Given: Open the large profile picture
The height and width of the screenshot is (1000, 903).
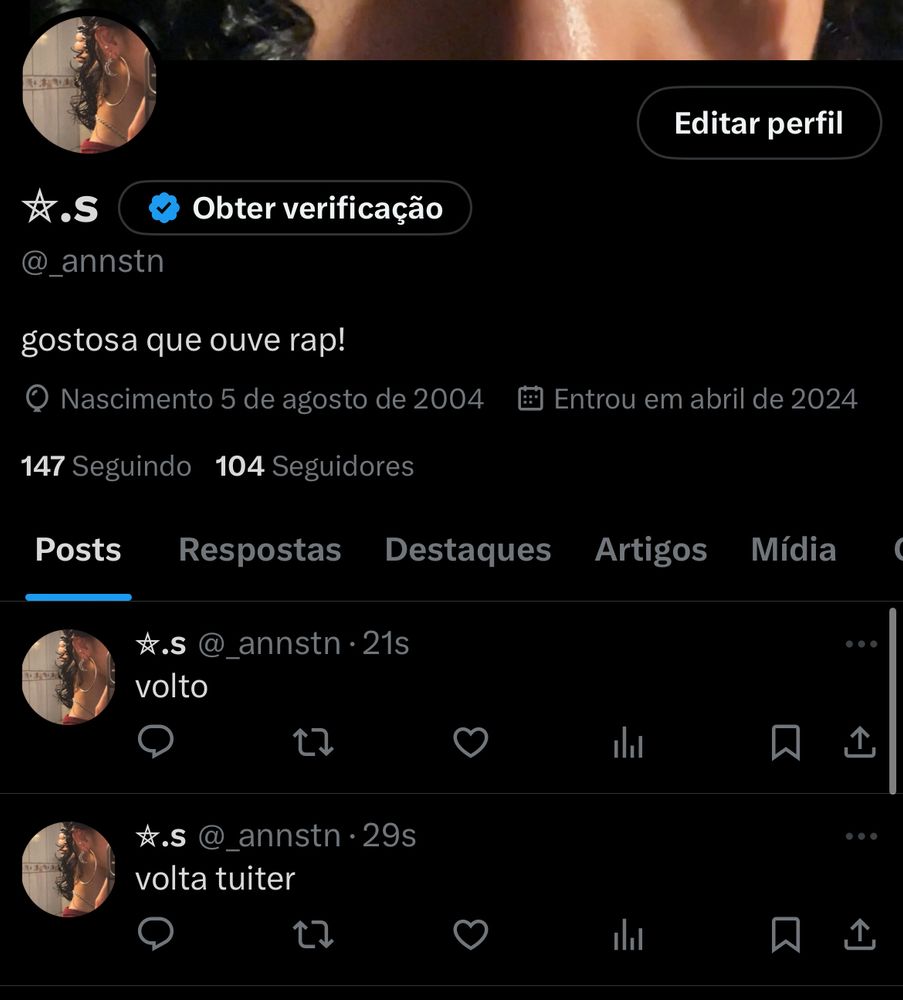Looking at the screenshot, I should coord(88,85).
